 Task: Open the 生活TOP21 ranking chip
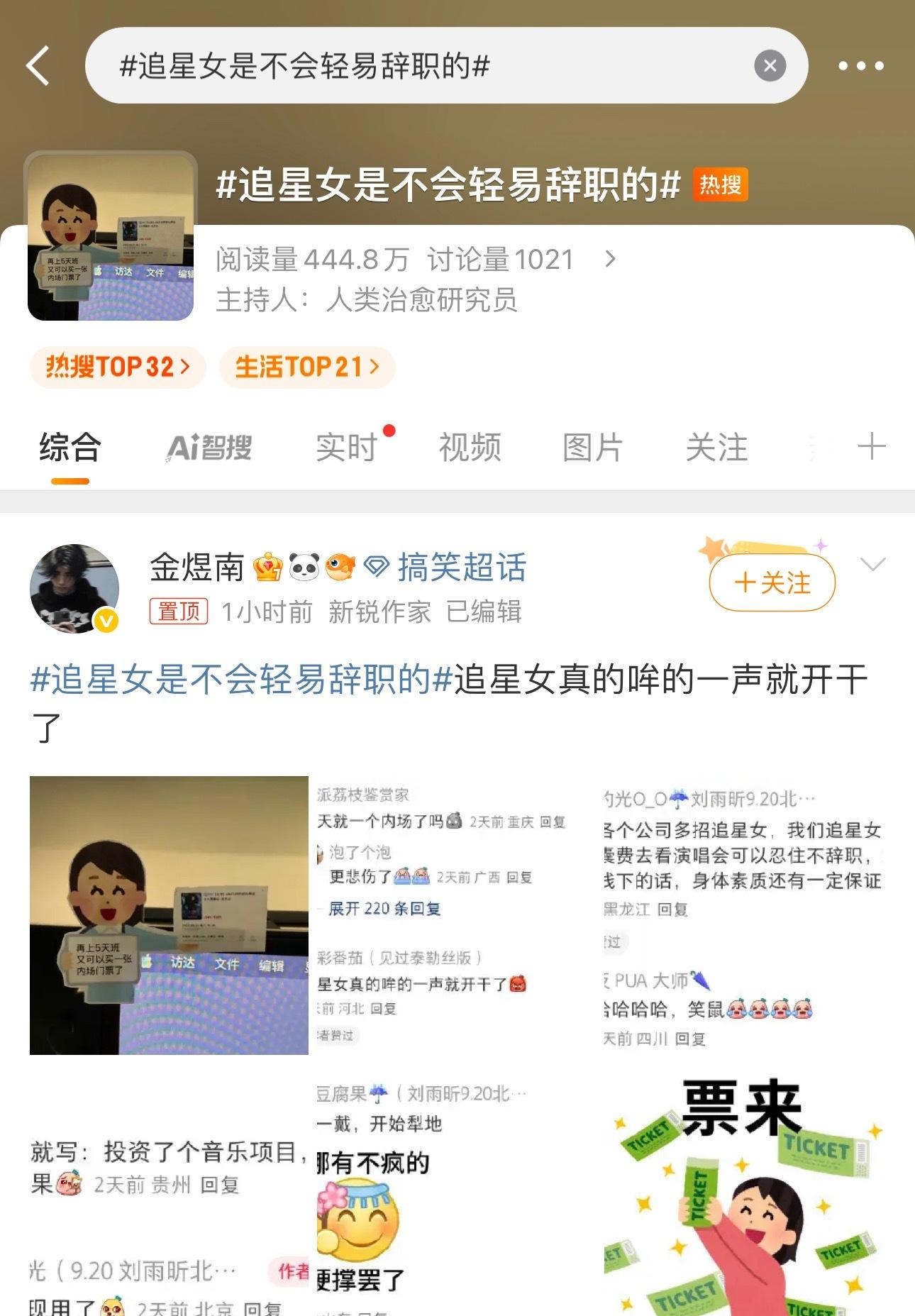[306, 367]
